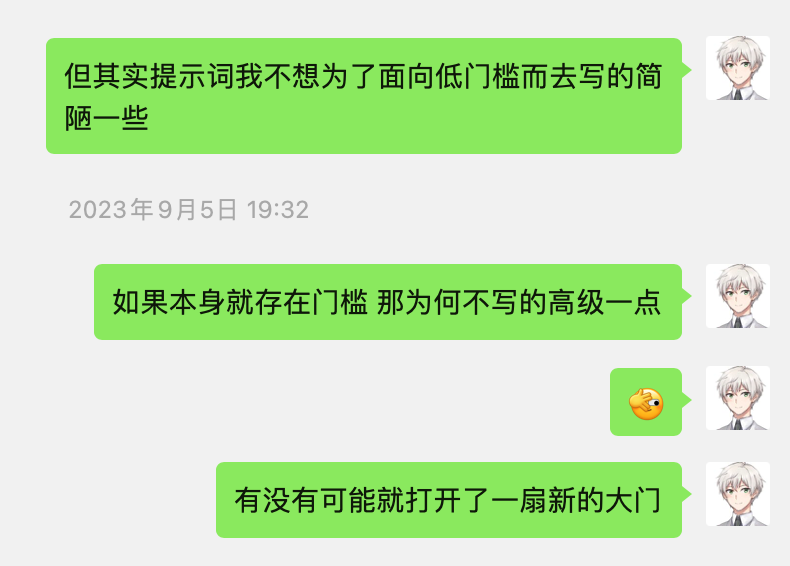Tap avatar next to '如果本身就存在门槛' message
790x566 pixels.
737,296
